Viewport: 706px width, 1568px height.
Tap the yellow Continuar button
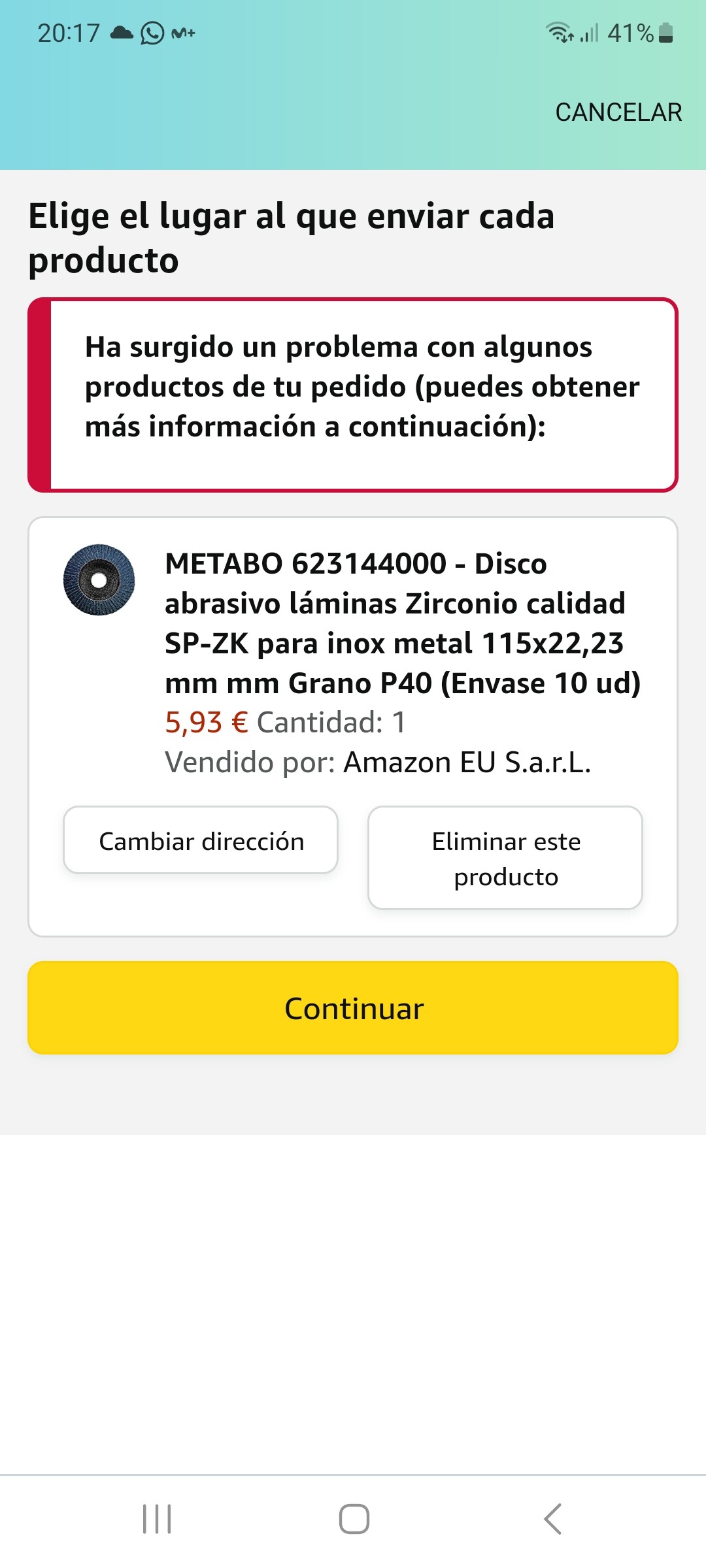[x=353, y=1007]
